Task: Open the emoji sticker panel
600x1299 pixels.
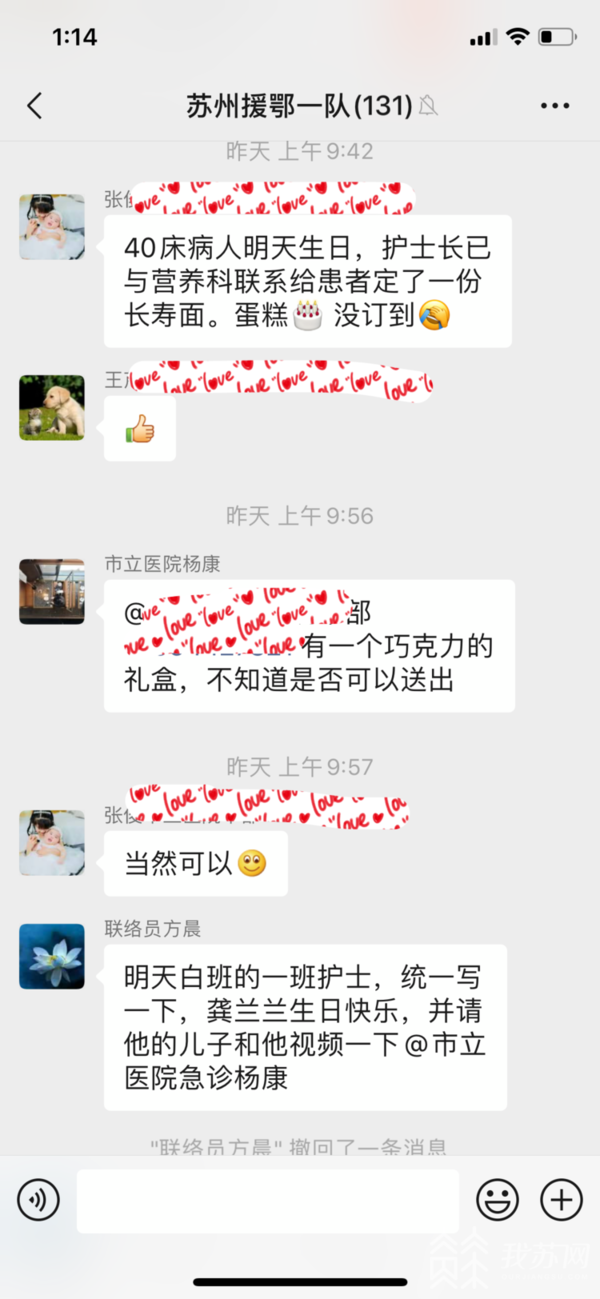Action: [497, 1199]
